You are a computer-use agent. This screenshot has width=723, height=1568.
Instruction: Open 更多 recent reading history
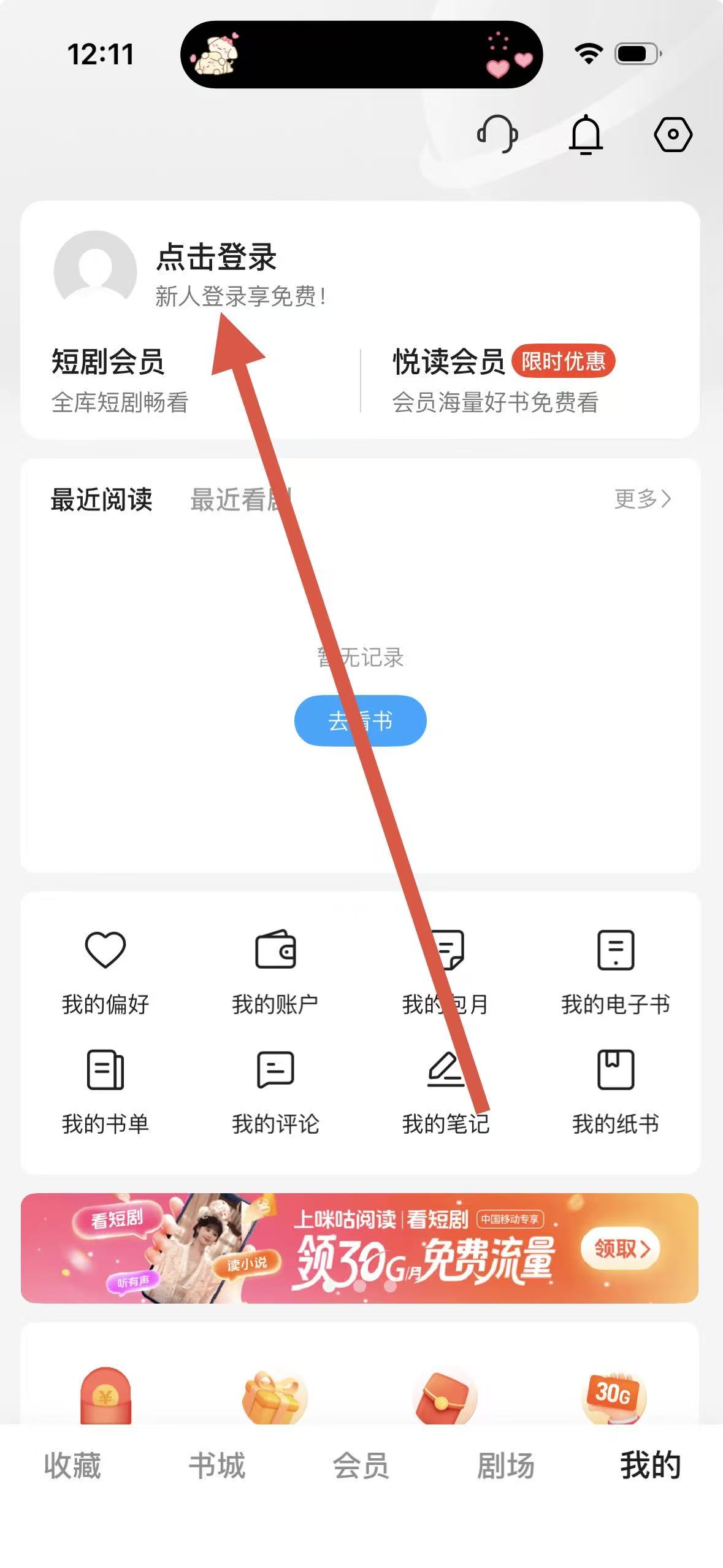[642, 499]
